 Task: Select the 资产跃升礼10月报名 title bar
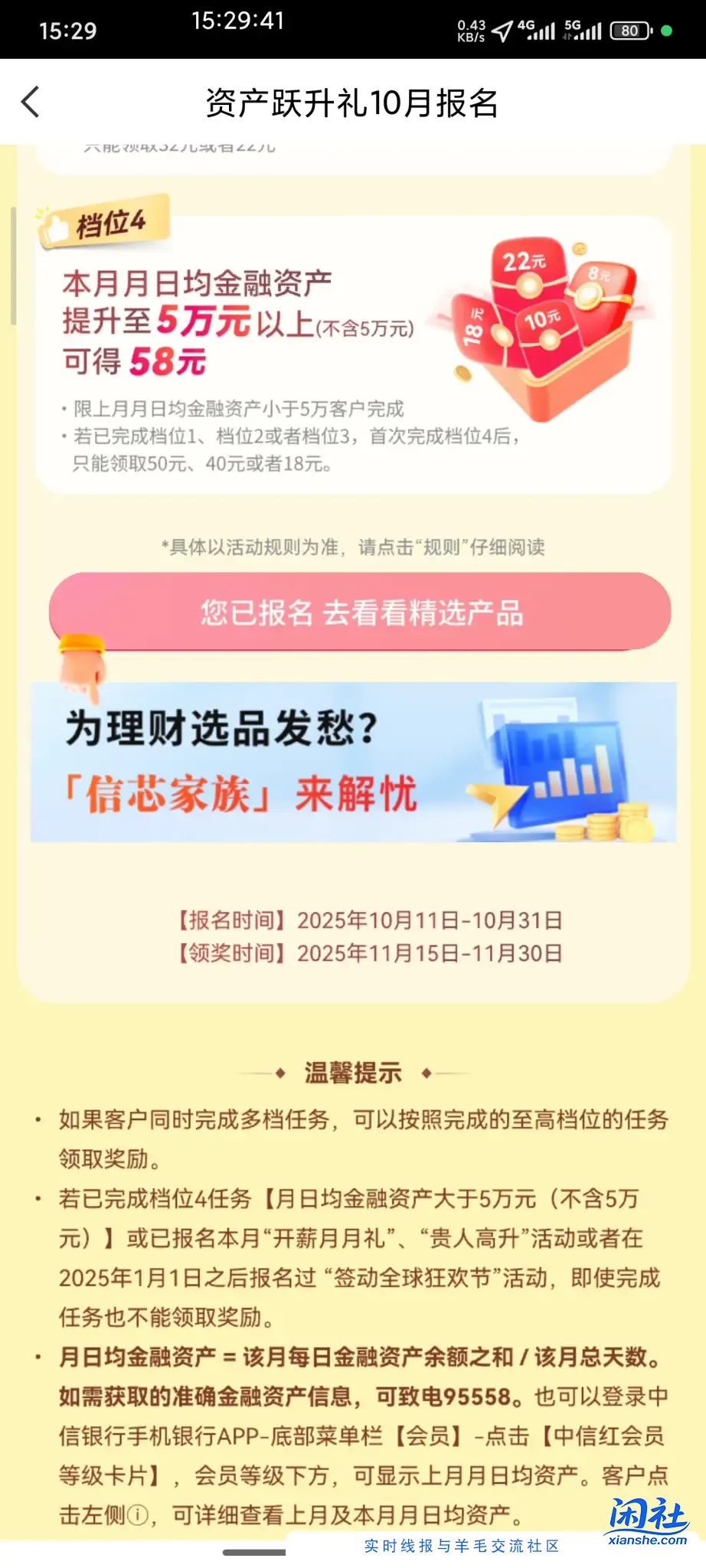point(353,101)
